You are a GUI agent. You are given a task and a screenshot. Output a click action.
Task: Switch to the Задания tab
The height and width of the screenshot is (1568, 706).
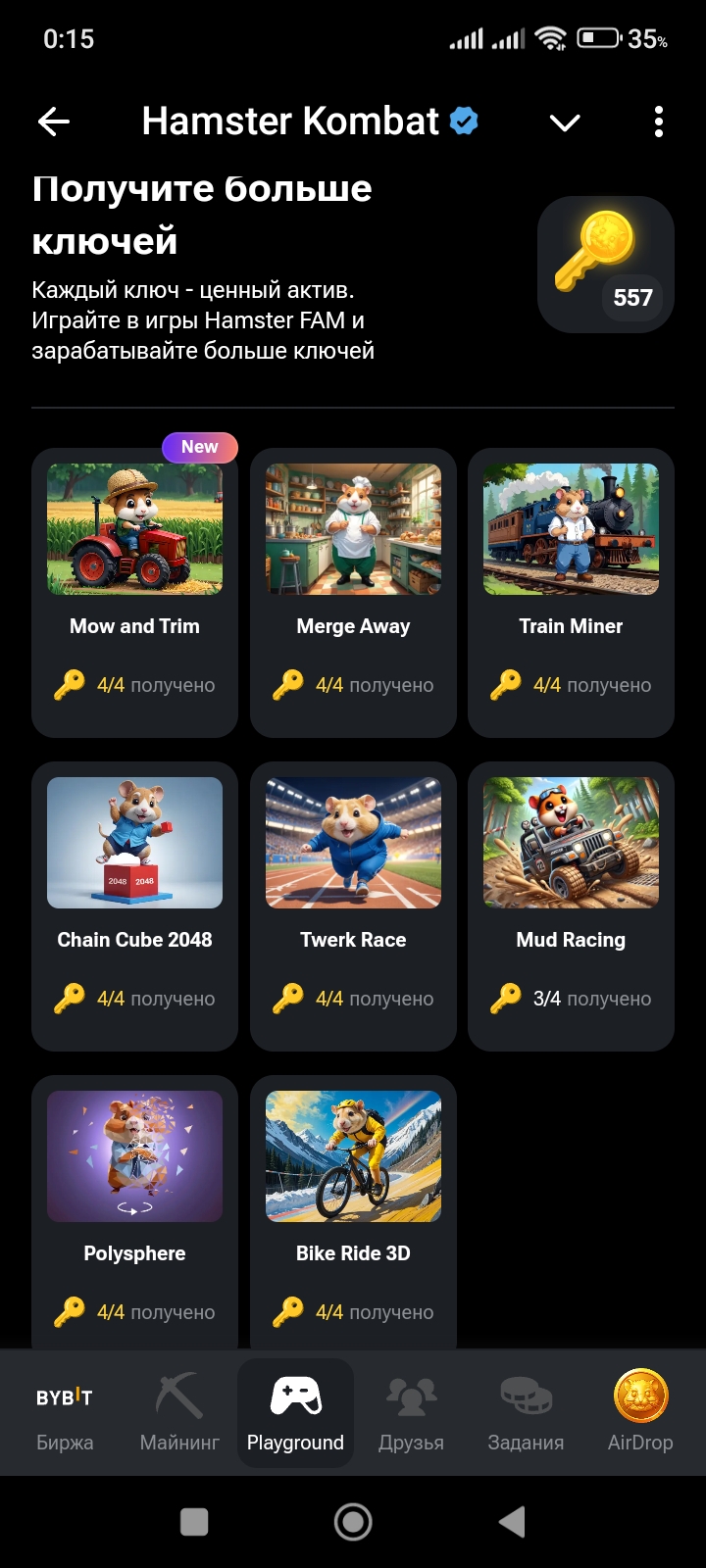coord(526,1412)
